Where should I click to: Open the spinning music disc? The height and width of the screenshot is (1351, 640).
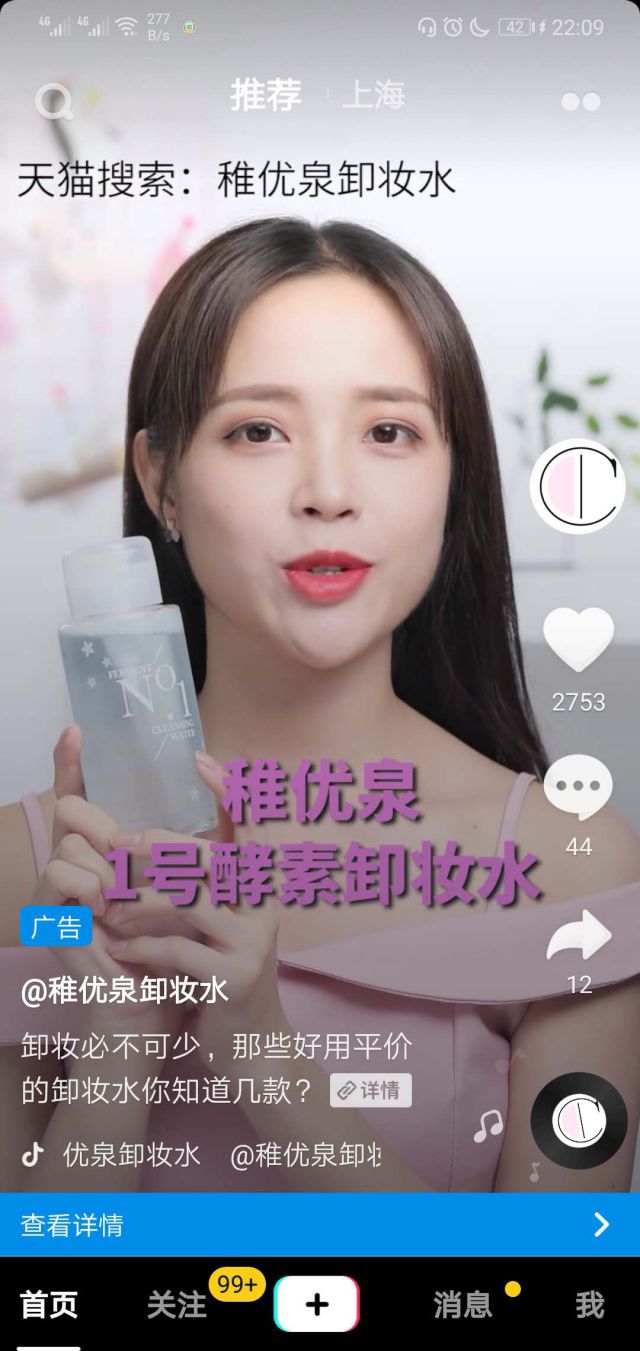tap(579, 1121)
